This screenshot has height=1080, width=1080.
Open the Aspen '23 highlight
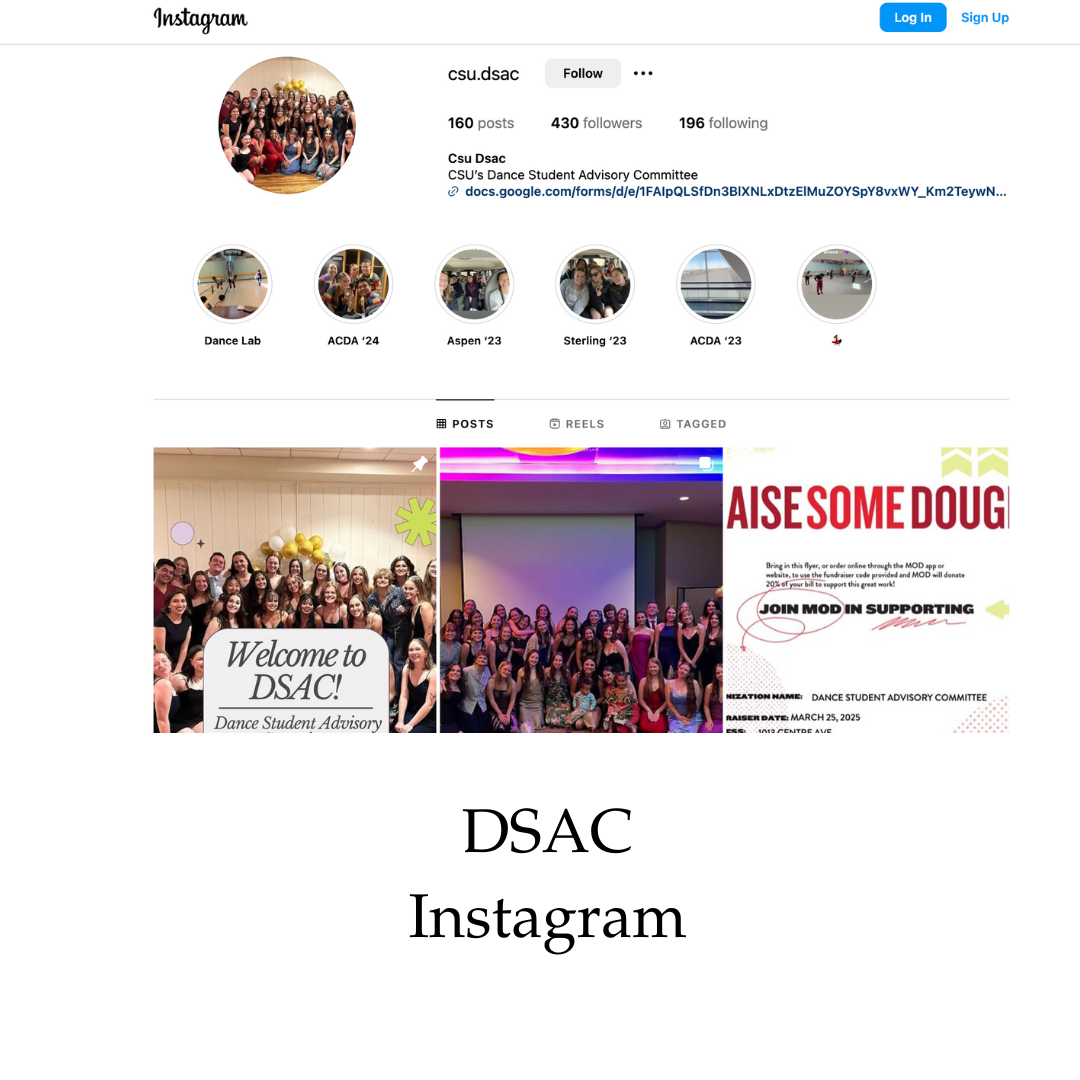point(474,285)
